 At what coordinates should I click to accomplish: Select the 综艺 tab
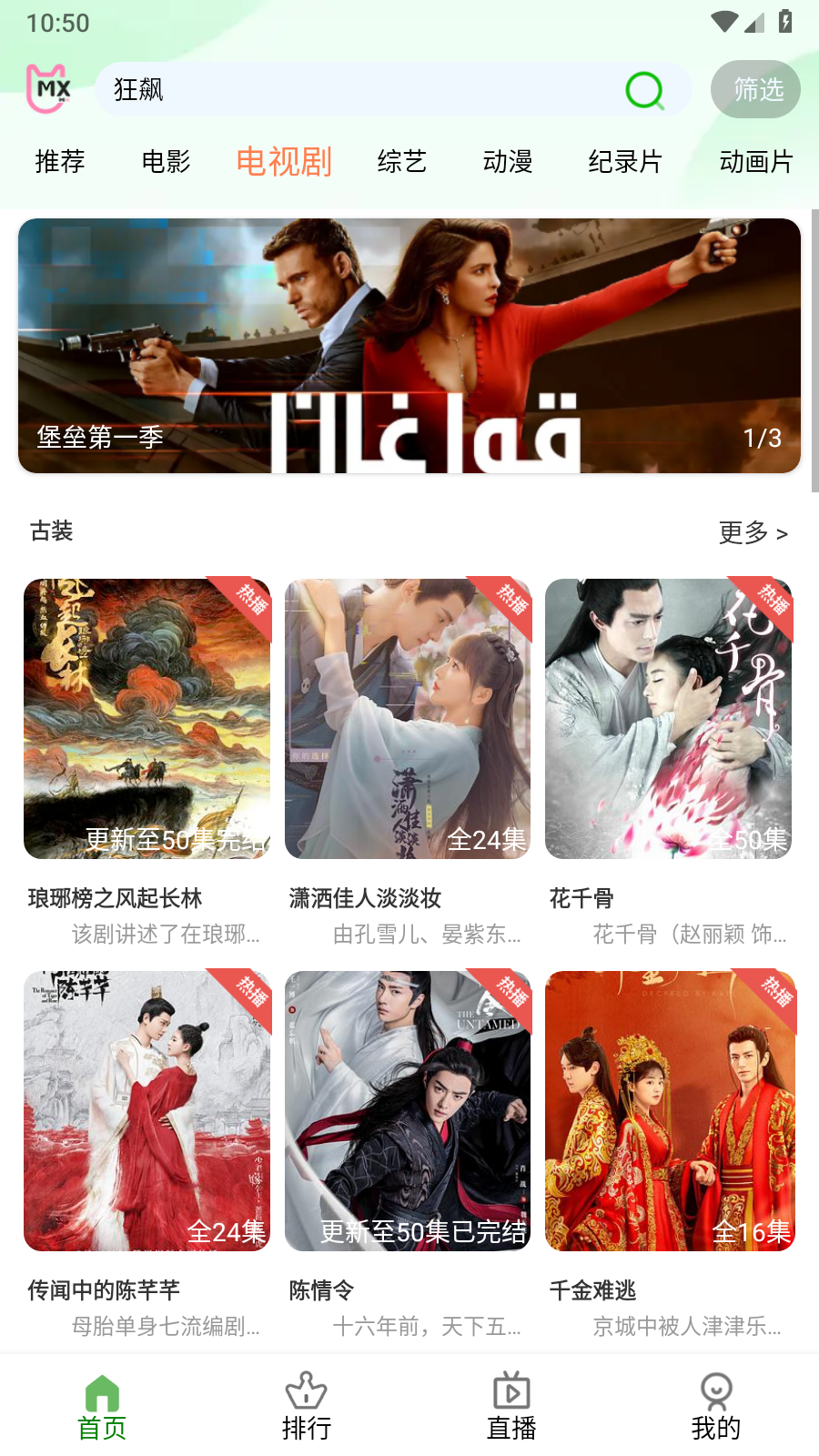click(x=401, y=162)
